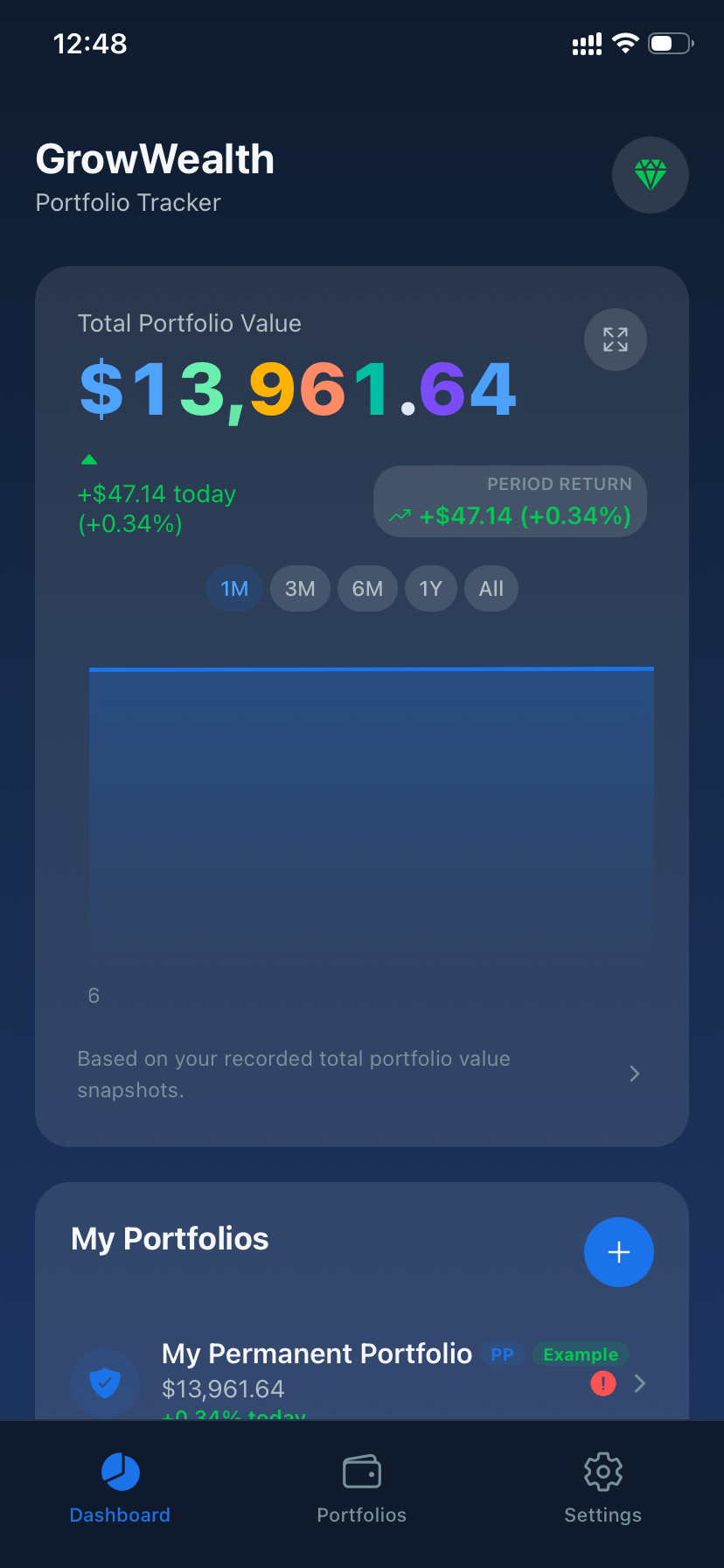Add a new portfolio with the plus button

coord(618,1252)
